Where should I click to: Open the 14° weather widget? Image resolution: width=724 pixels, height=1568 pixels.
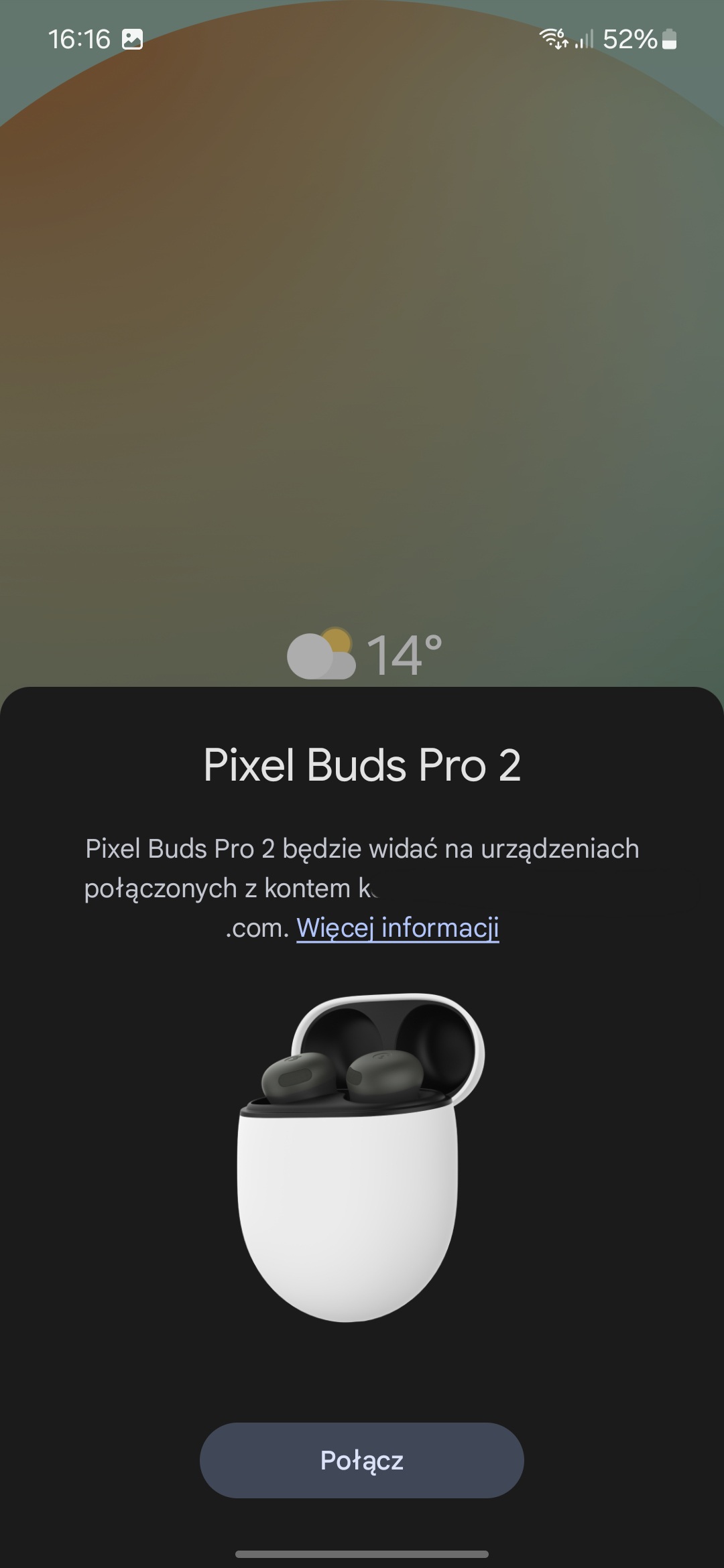pos(365,655)
